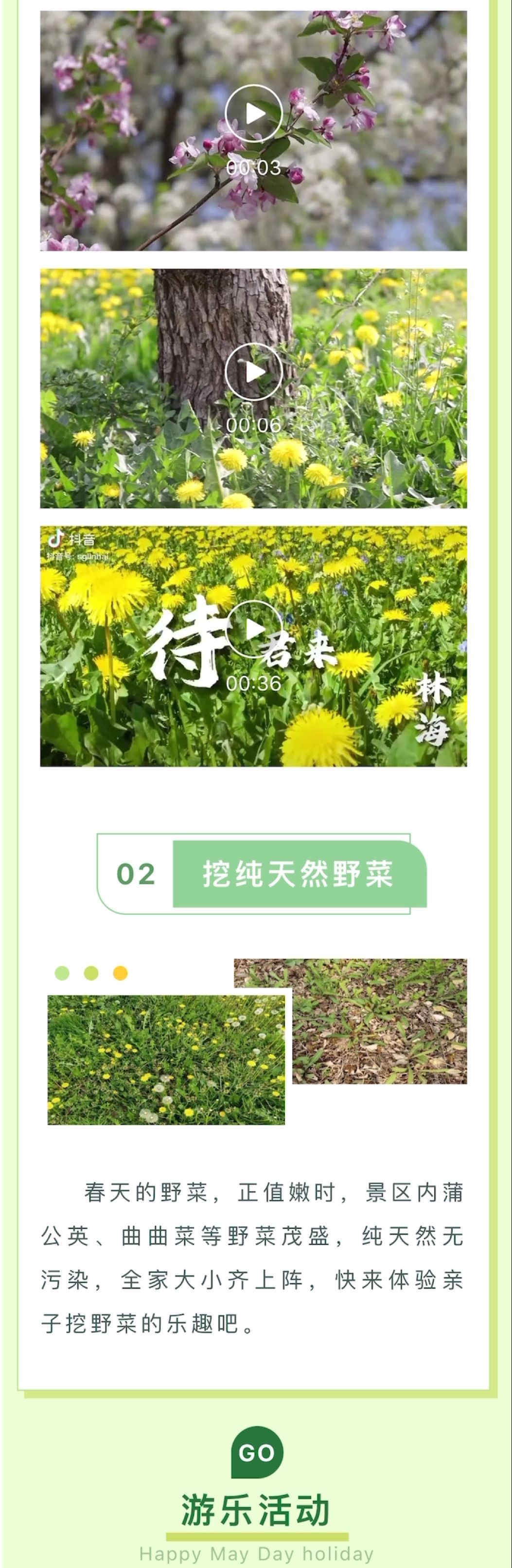This screenshot has width=512, height=1568.
Task: Play the 00:36 Douyin dandelion field video
Action: (x=253, y=629)
